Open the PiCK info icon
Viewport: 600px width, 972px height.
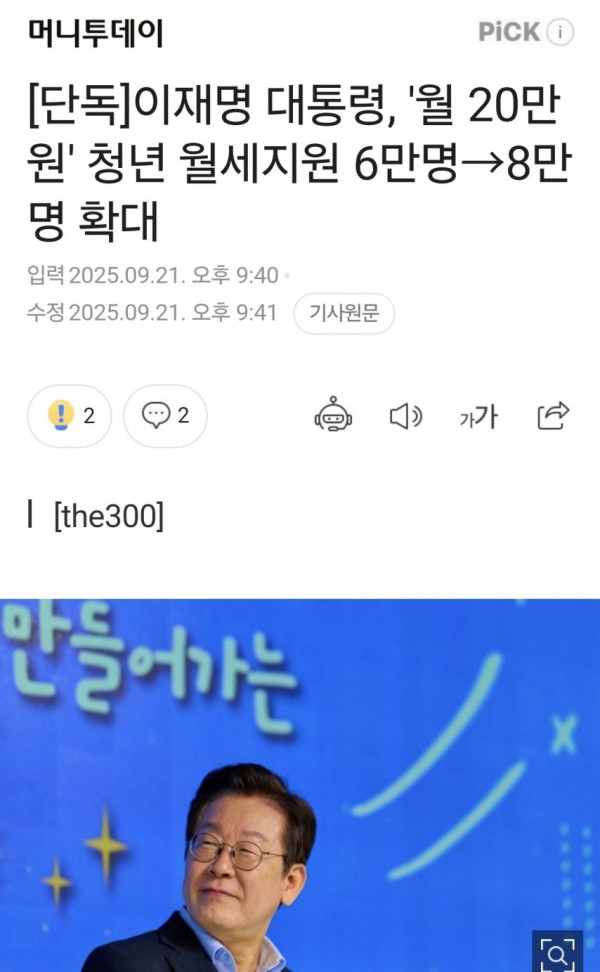[560, 32]
